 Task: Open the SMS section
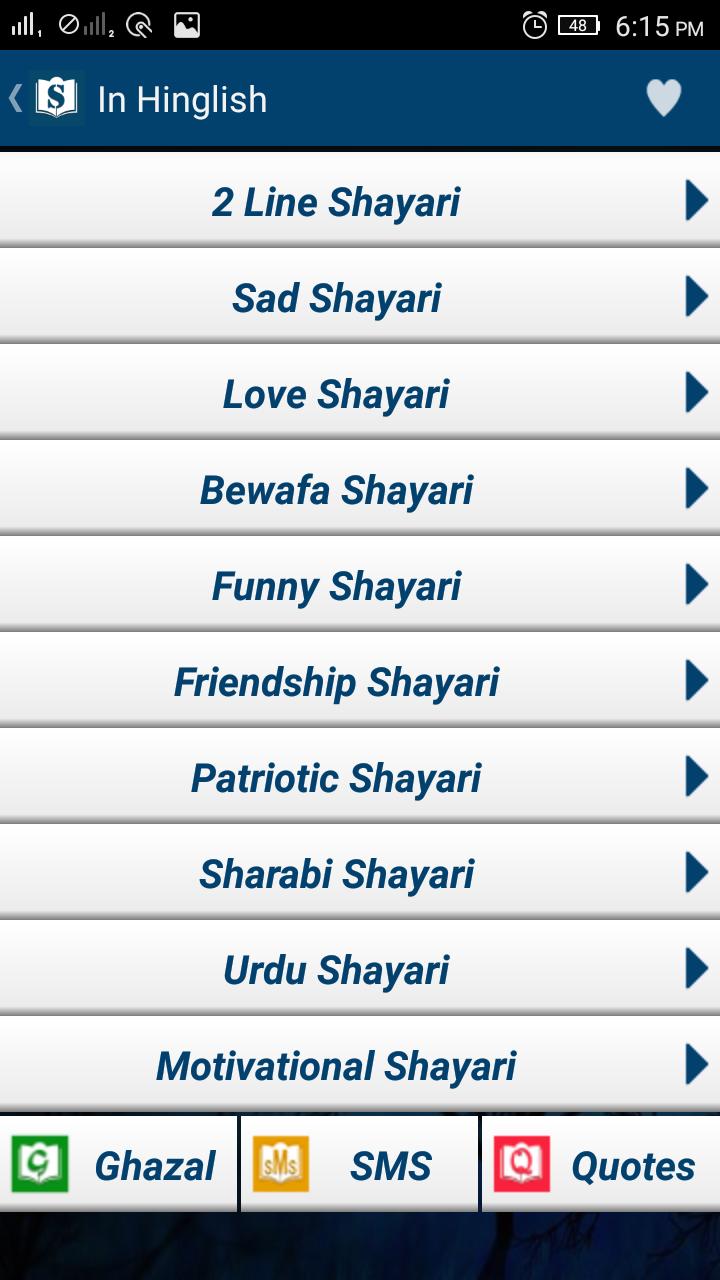point(359,1165)
